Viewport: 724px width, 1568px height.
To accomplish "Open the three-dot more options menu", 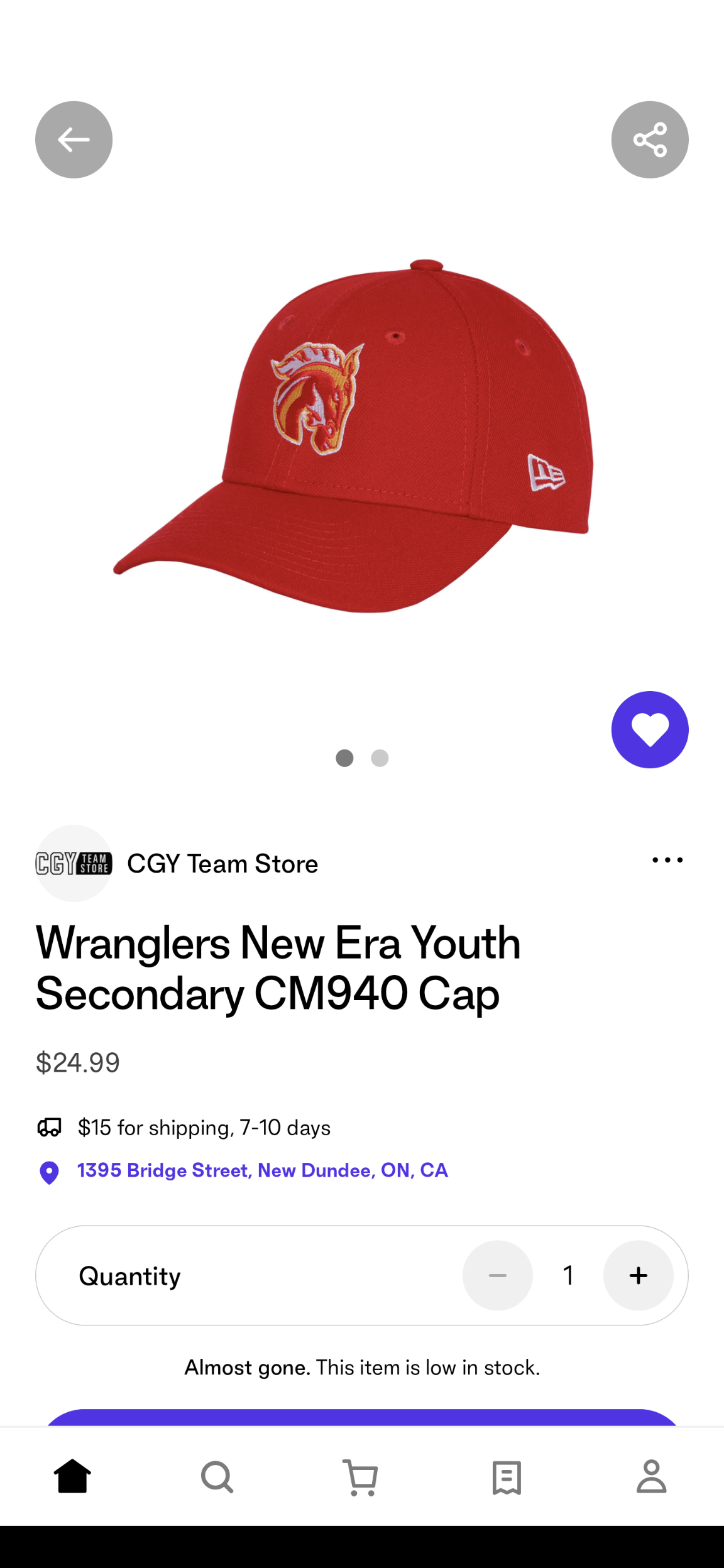I will [667, 860].
